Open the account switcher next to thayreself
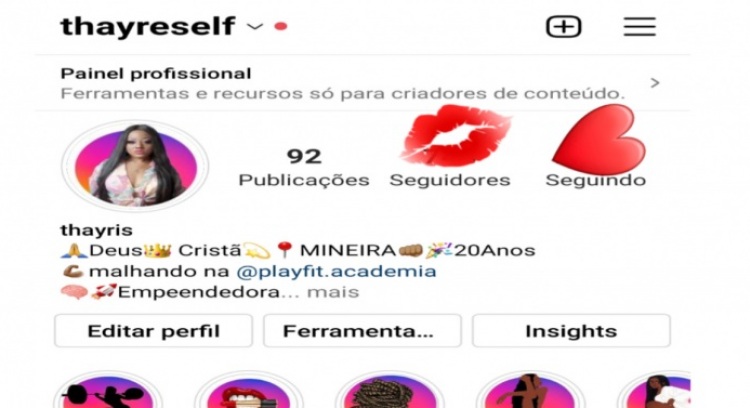 pos(255,27)
